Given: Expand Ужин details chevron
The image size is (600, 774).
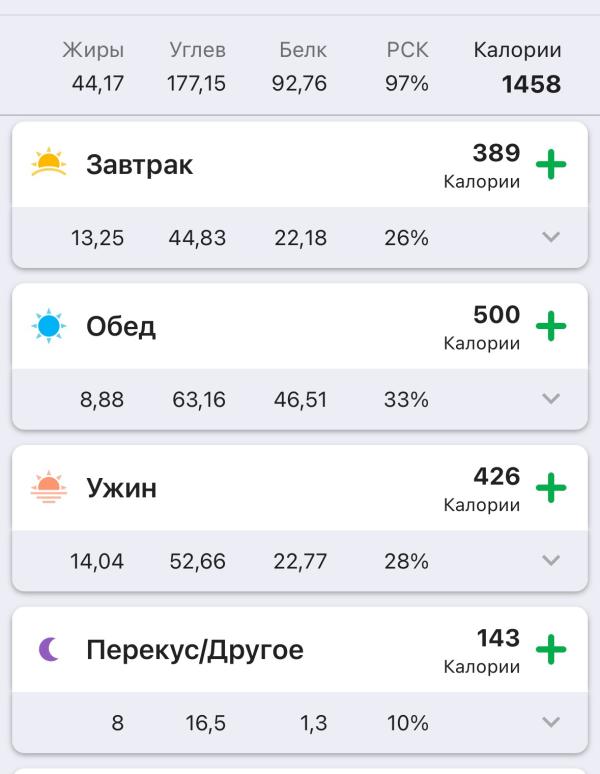Looking at the screenshot, I should click(551, 560).
